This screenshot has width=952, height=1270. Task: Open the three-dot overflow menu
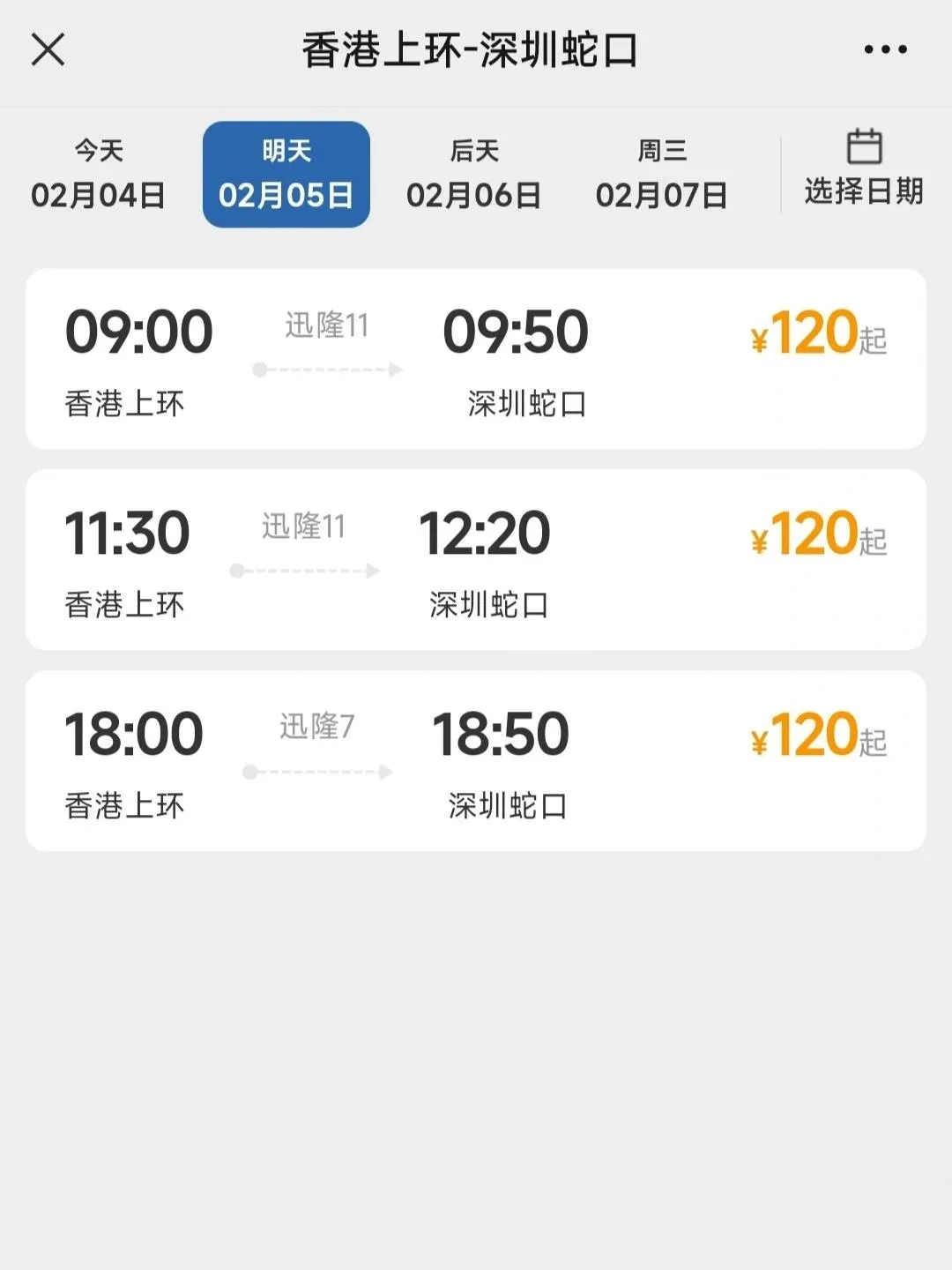click(x=885, y=49)
